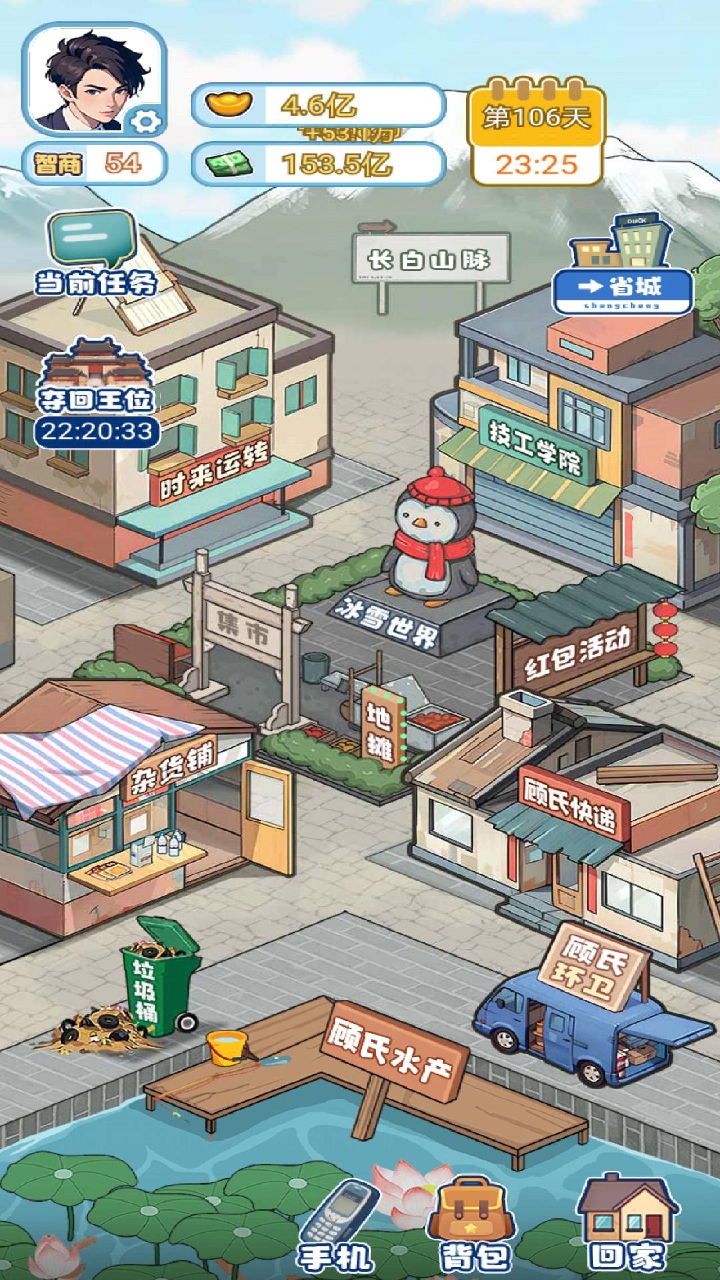The height and width of the screenshot is (1280, 720).
Task: Tap the 冰雪世界 penguin statue
Action: 432,545
